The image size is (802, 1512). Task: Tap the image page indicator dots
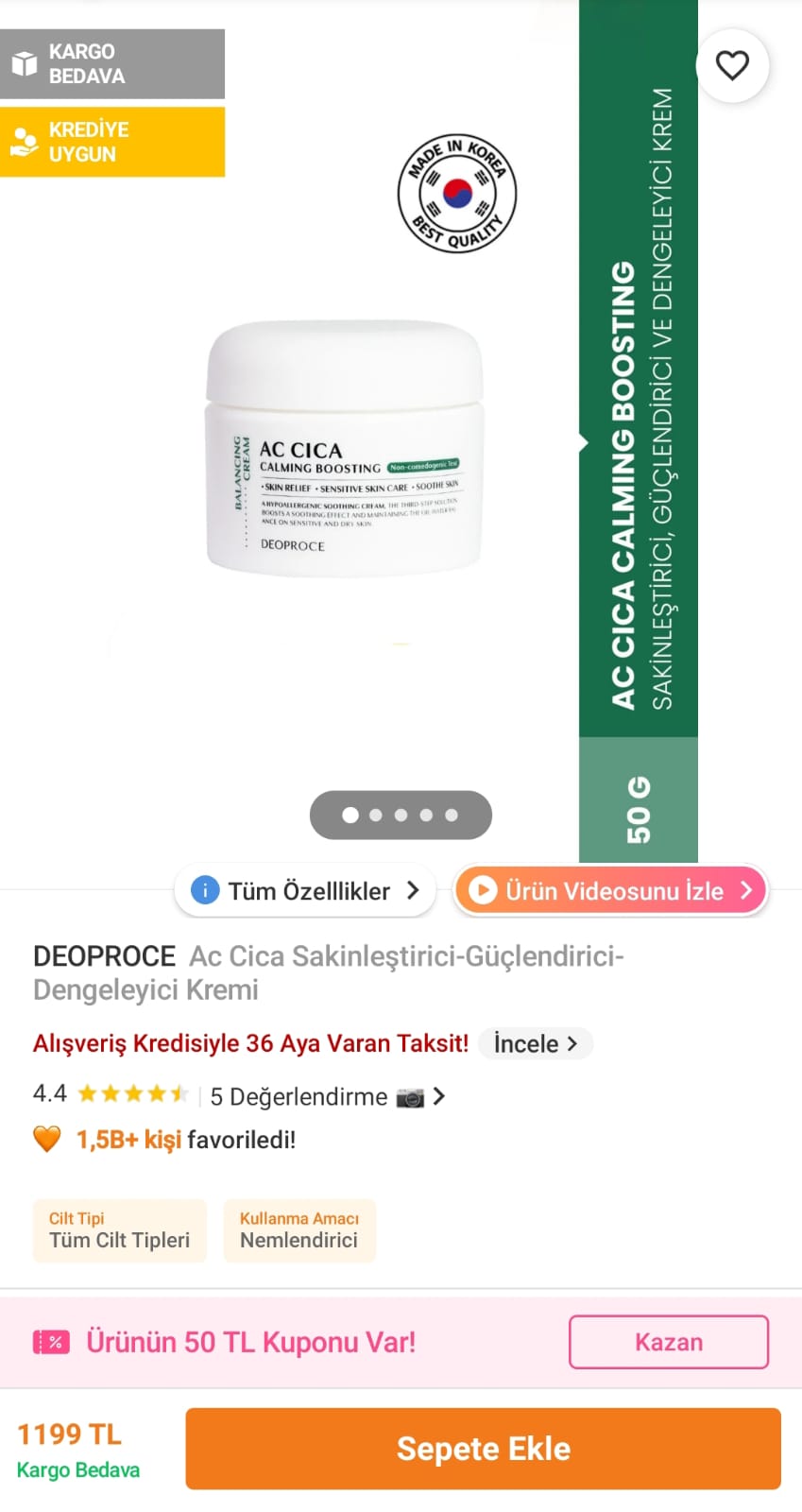(401, 815)
